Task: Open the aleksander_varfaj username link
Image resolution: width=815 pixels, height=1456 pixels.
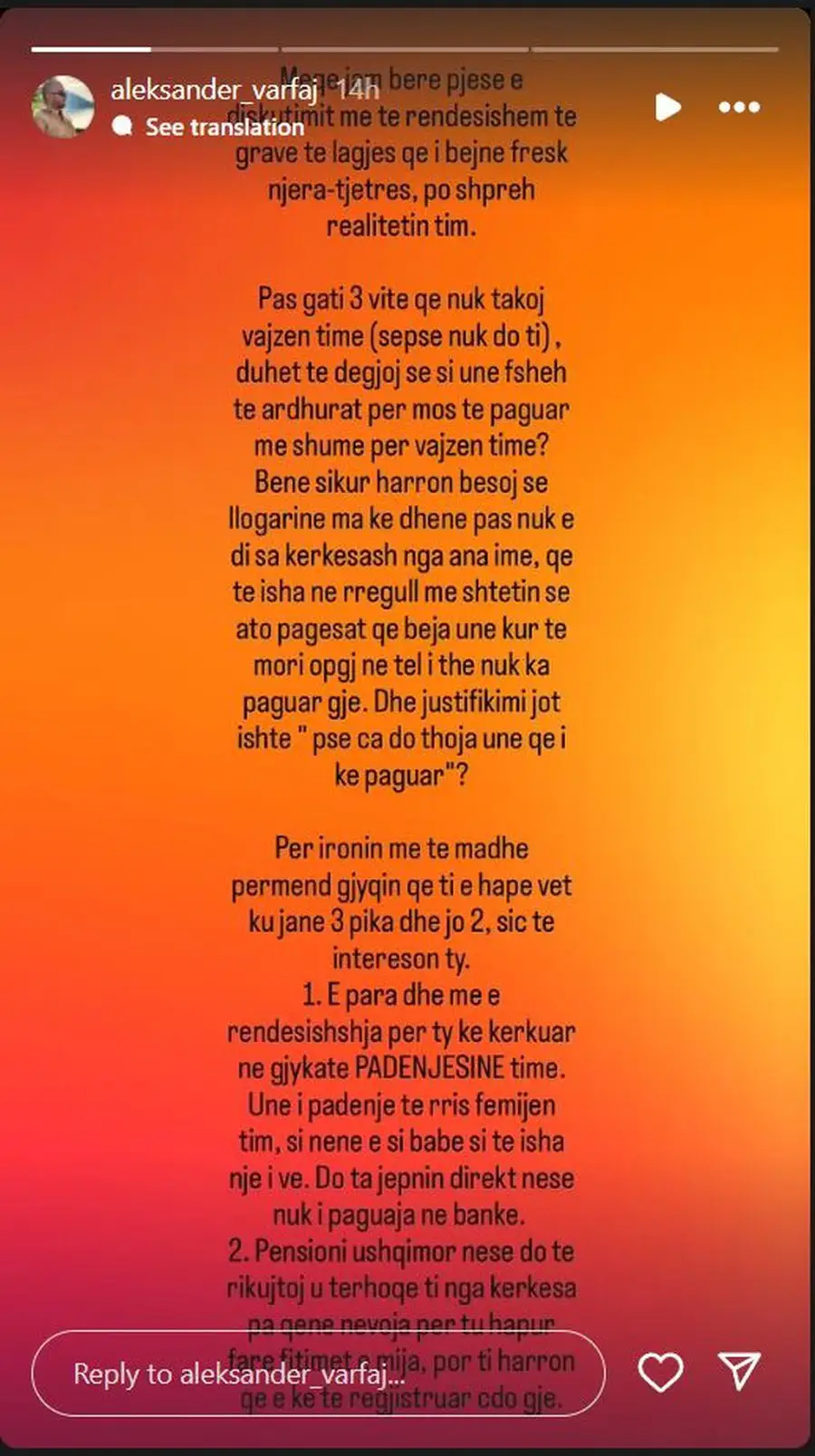Action: point(214,89)
